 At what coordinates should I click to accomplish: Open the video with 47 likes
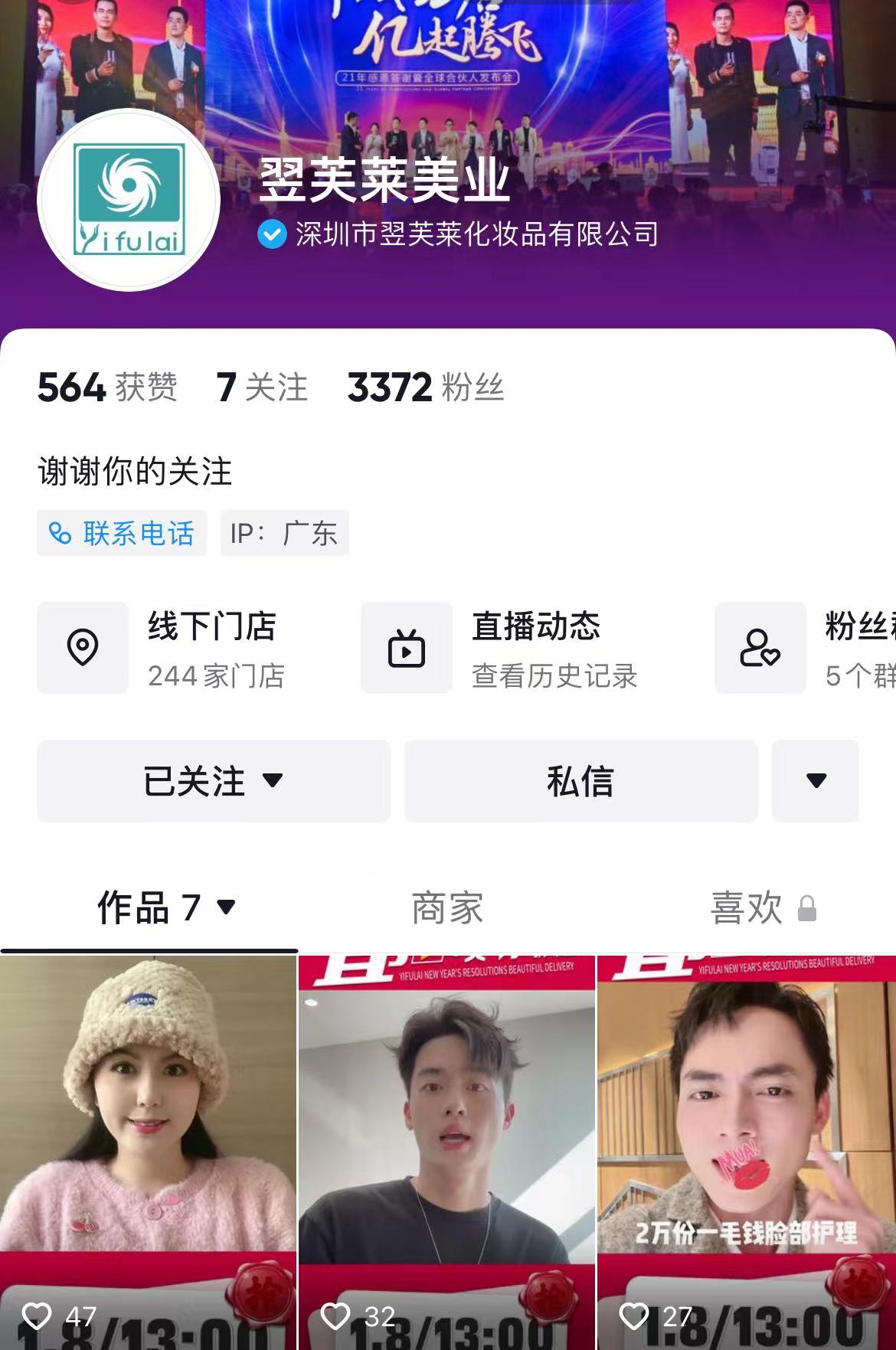coord(148,1149)
